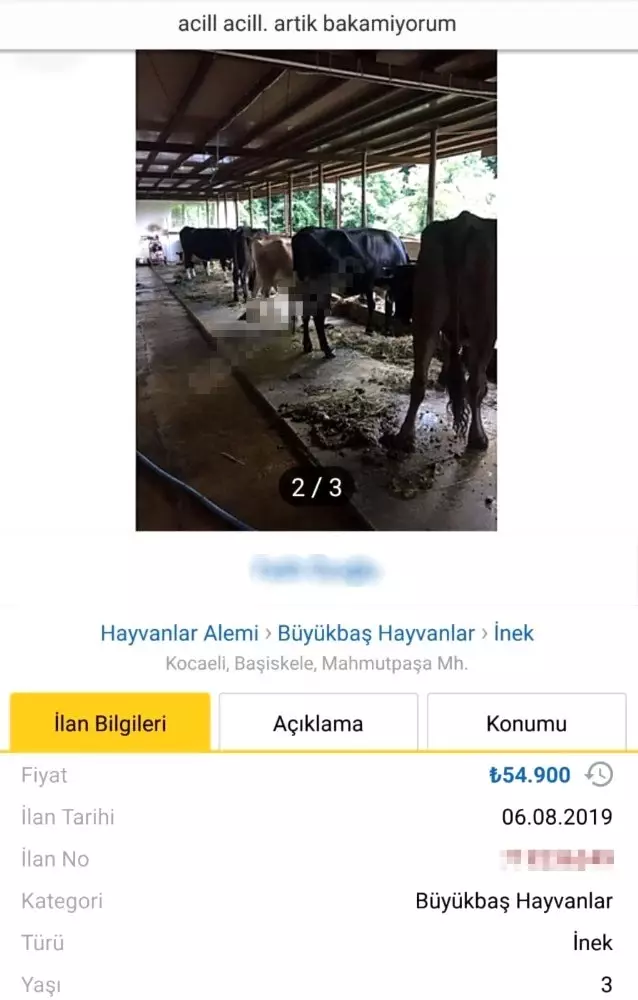Go to Büyükbaş Hayvanlar breadcrumb

click(376, 633)
